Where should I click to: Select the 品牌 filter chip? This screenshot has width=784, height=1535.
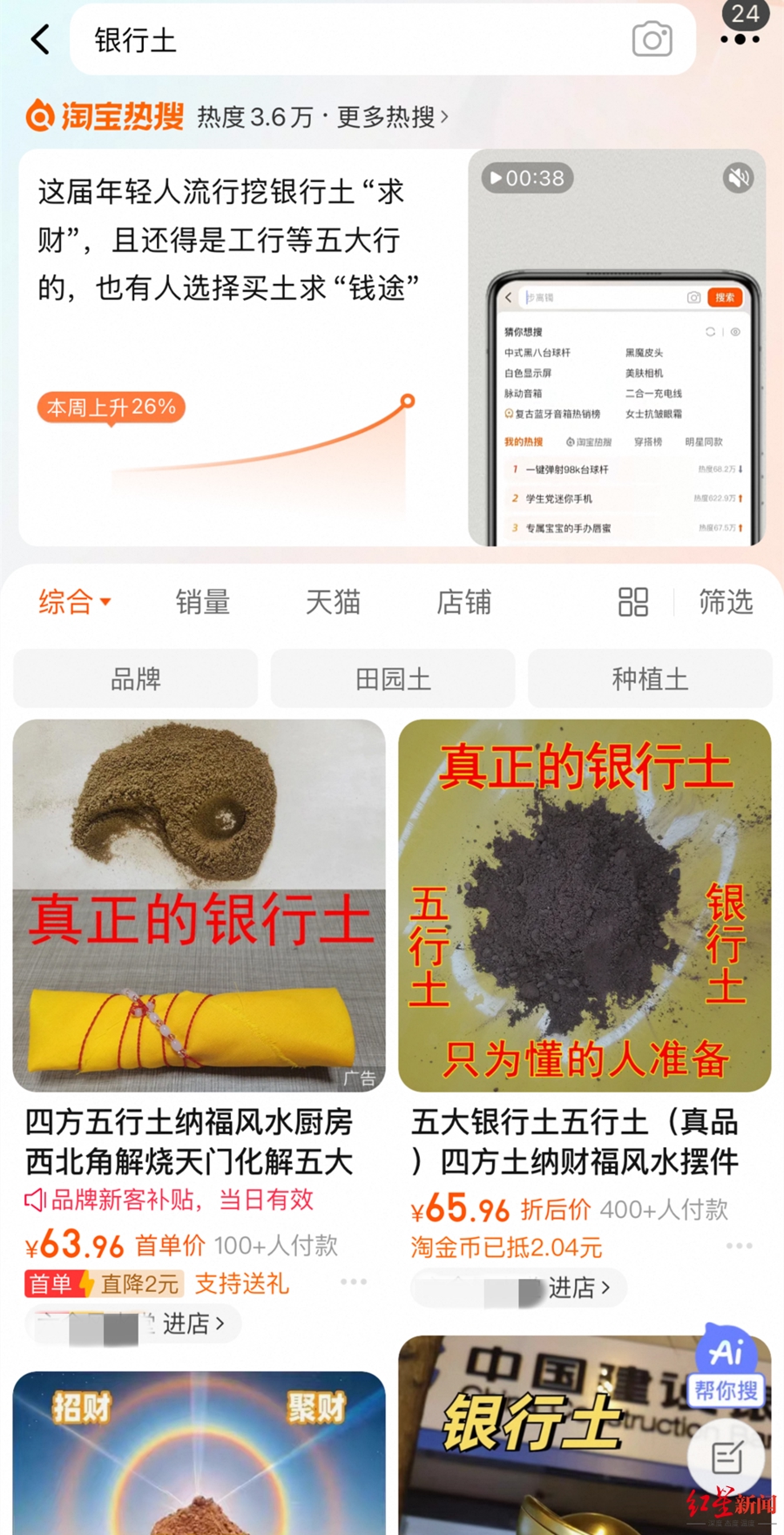click(136, 679)
